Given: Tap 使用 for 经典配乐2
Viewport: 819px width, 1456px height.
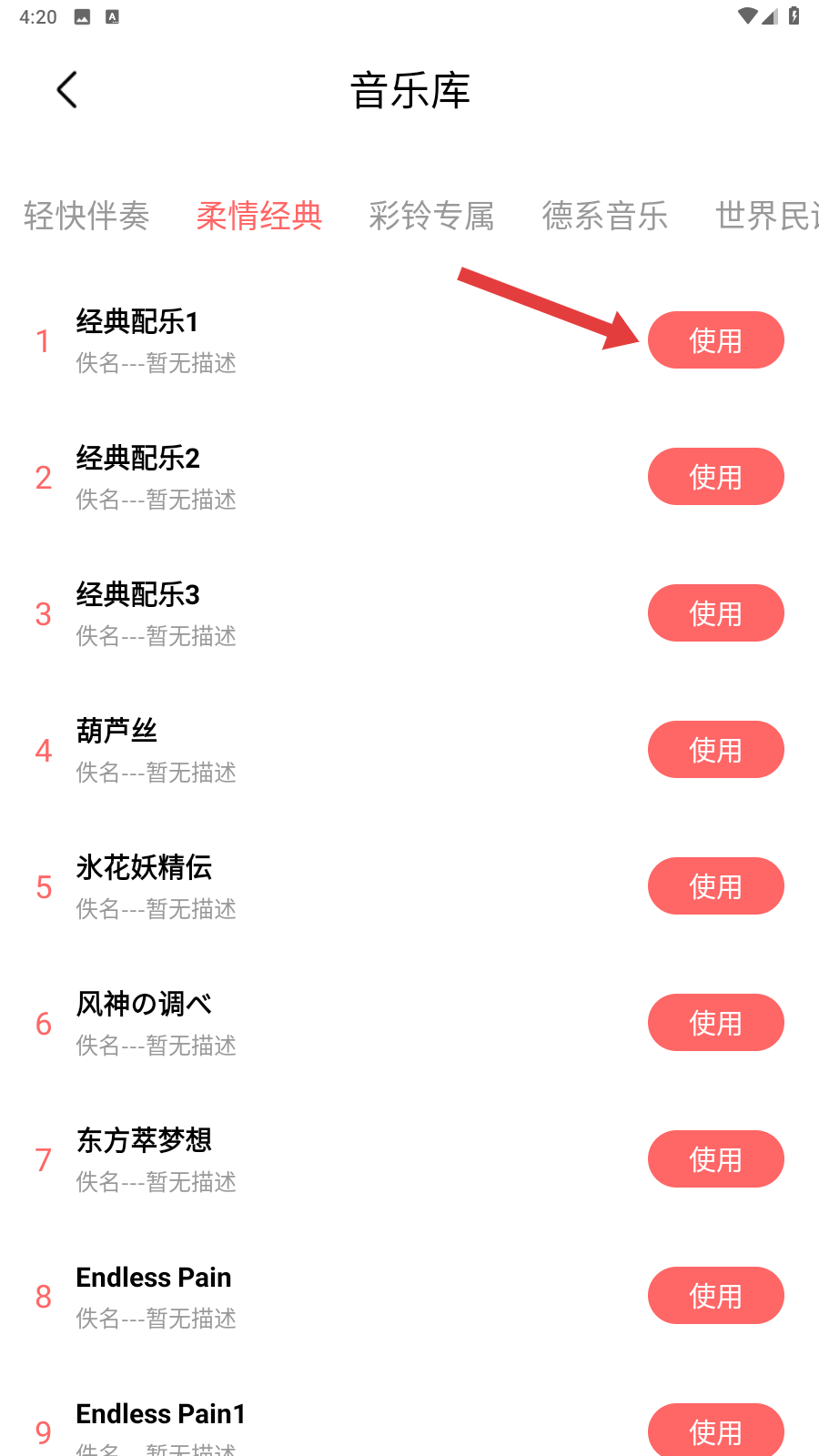Looking at the screenshot, I should pos(715,477).
